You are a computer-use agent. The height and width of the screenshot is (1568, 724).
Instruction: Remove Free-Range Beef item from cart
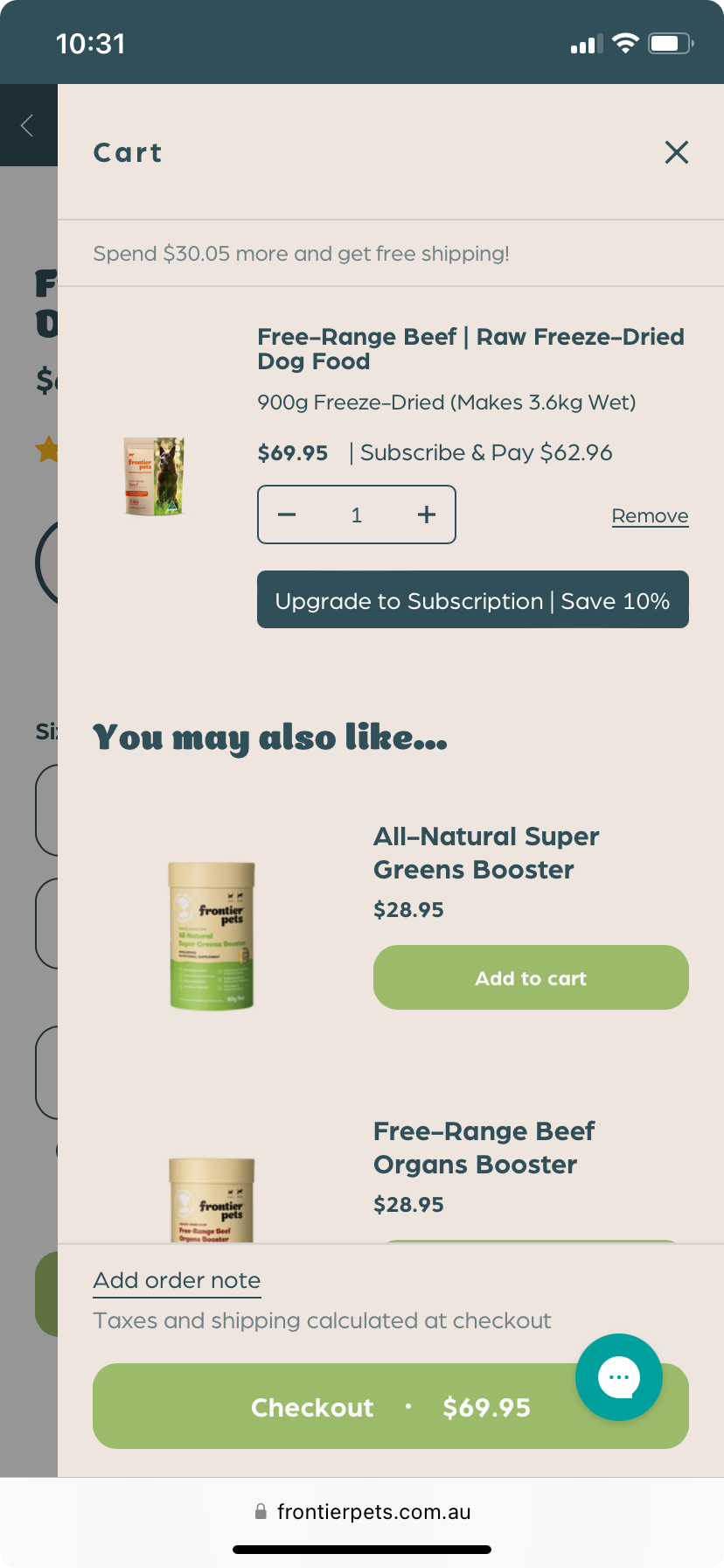click(650, 516)
